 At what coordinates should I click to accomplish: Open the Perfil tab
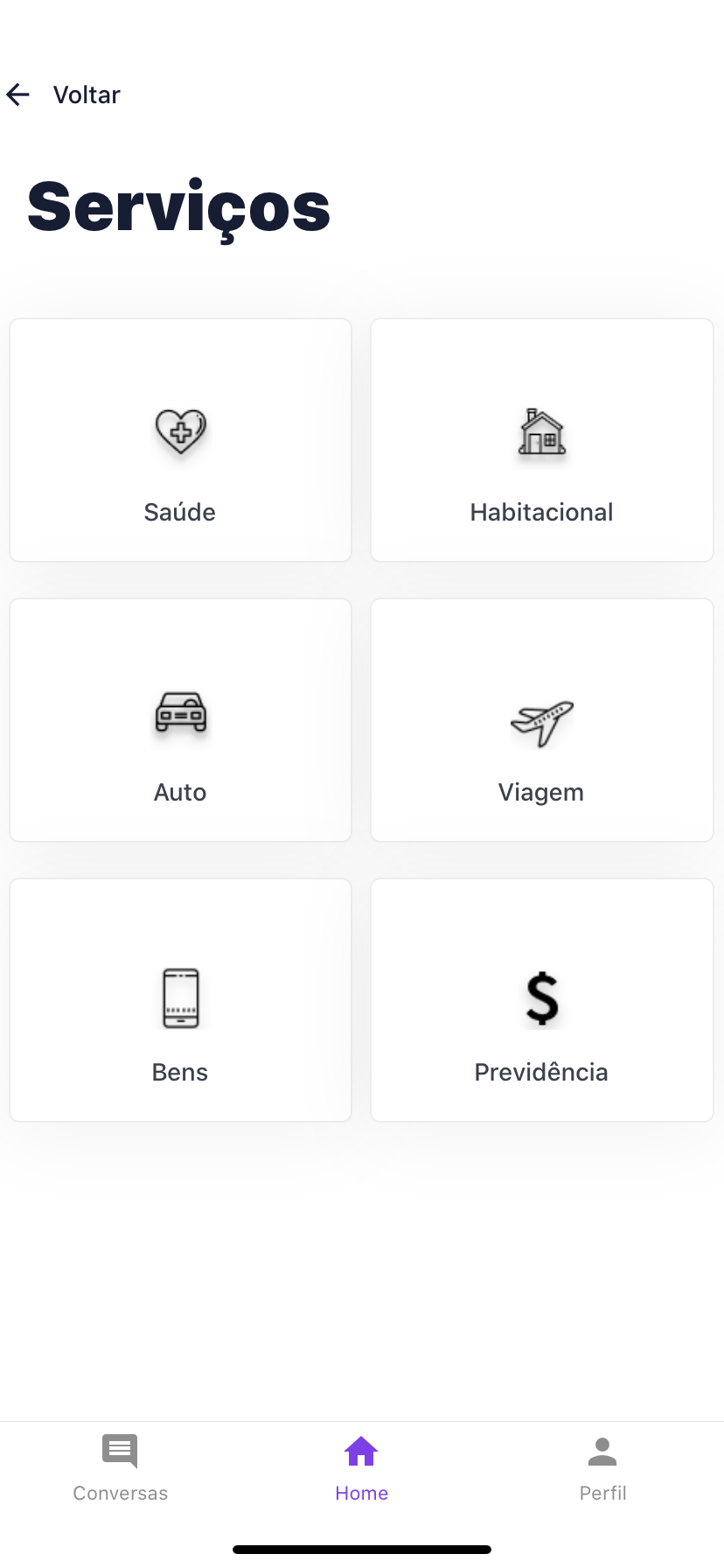(602, 1468)
